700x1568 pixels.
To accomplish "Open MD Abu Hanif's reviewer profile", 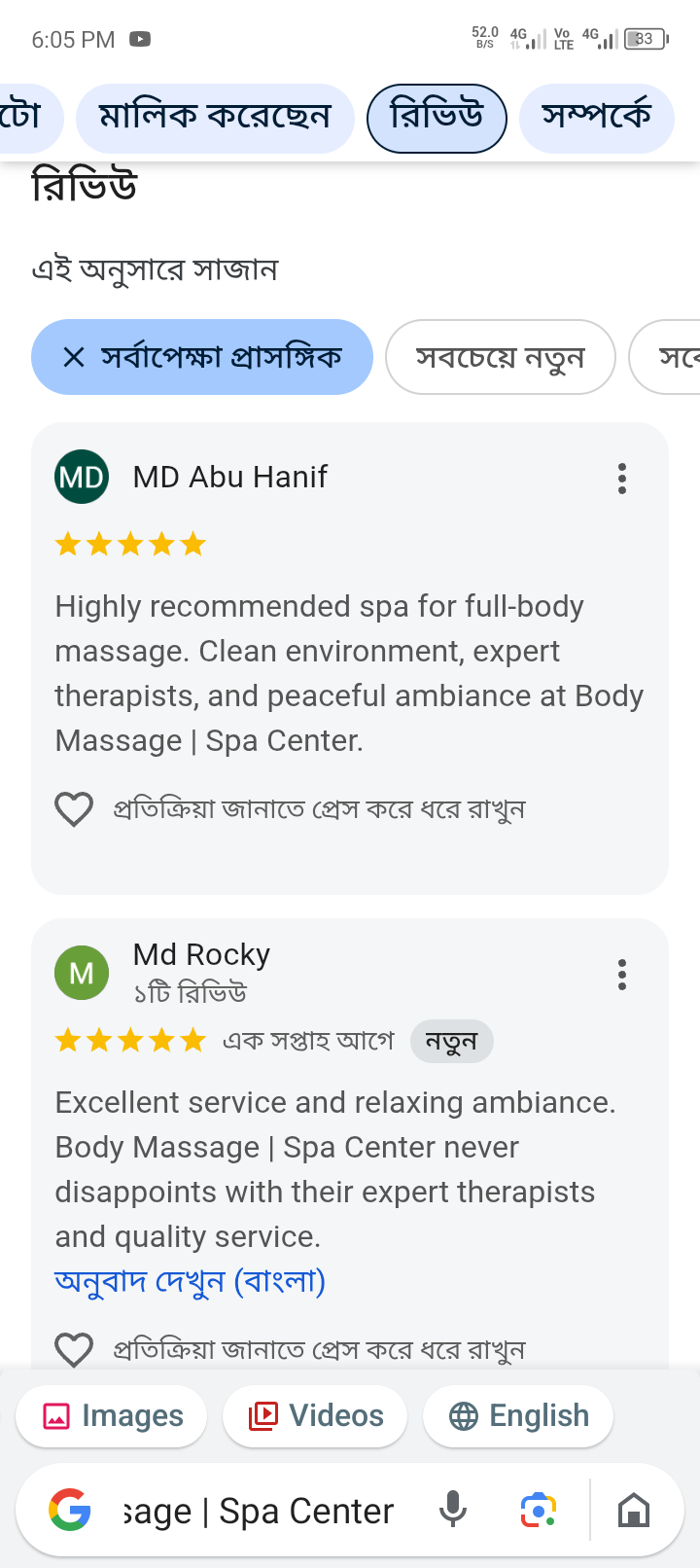I will [229, 477].
